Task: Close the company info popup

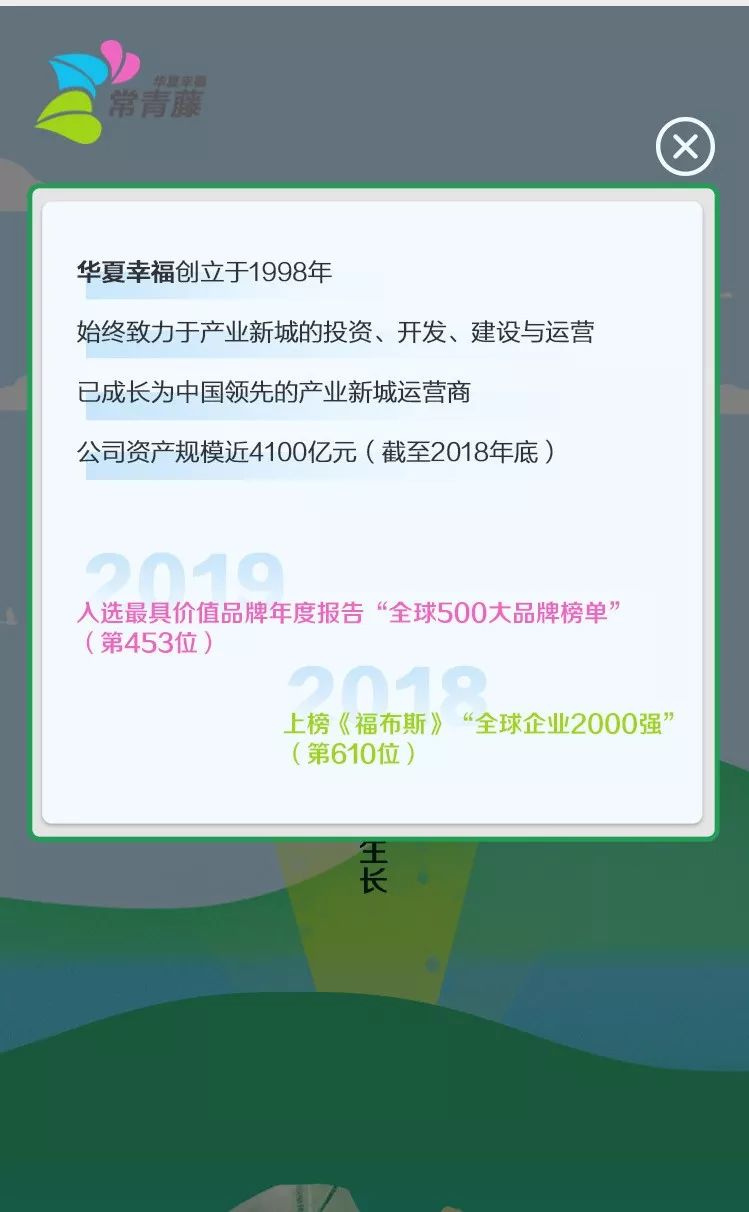Action: click(685, 147)
